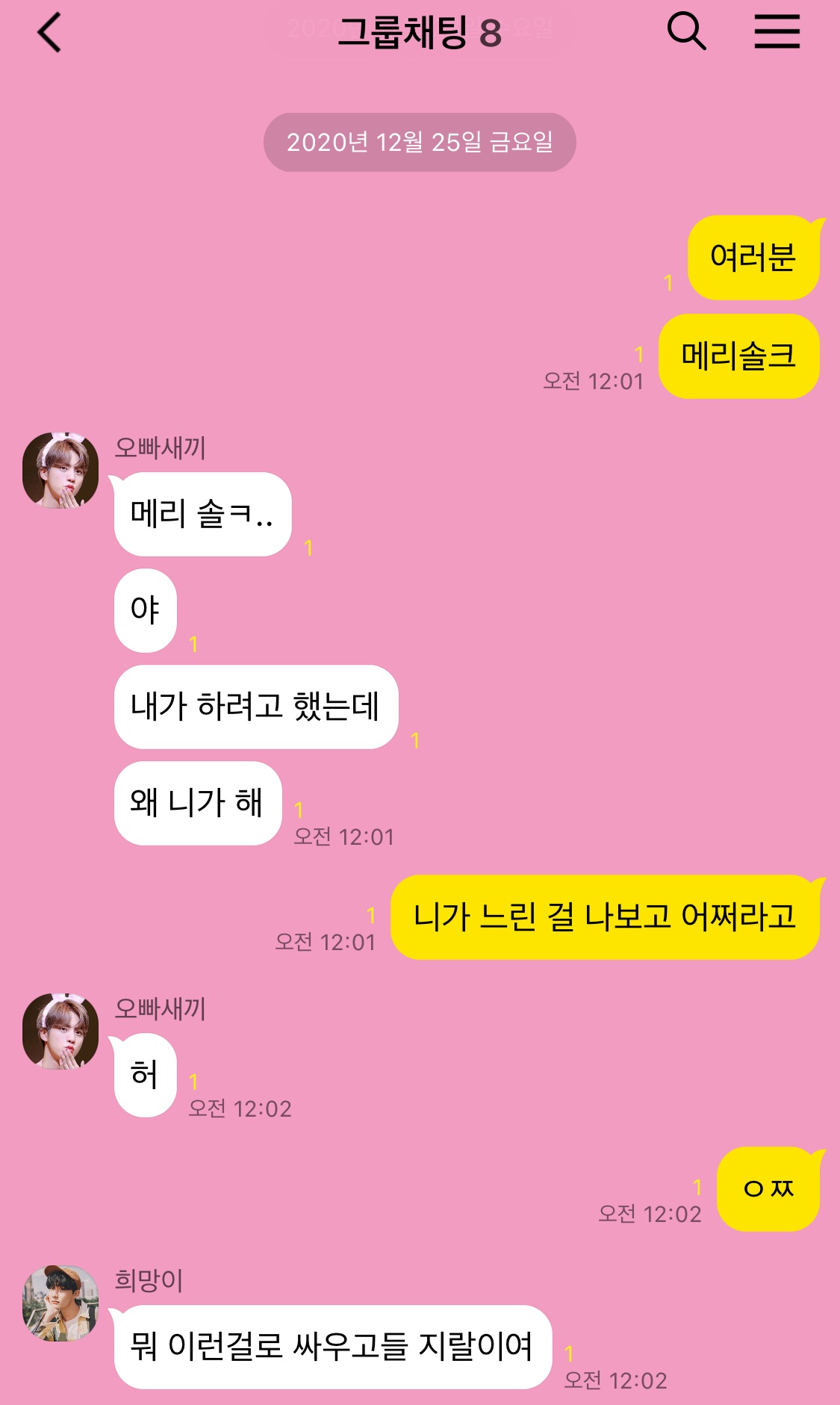This screenshot has width=840, height=1405.
Task: Open the chat room hamburger menu
Action: (777, 31)
